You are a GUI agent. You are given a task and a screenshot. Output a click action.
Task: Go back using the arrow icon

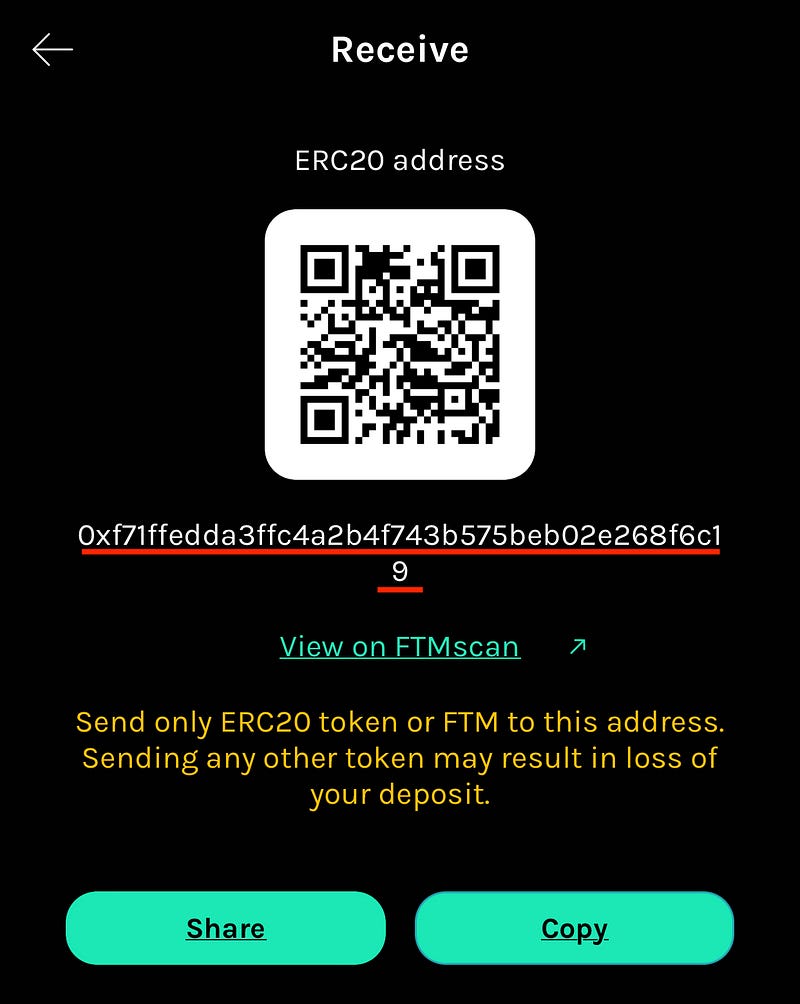52,49
